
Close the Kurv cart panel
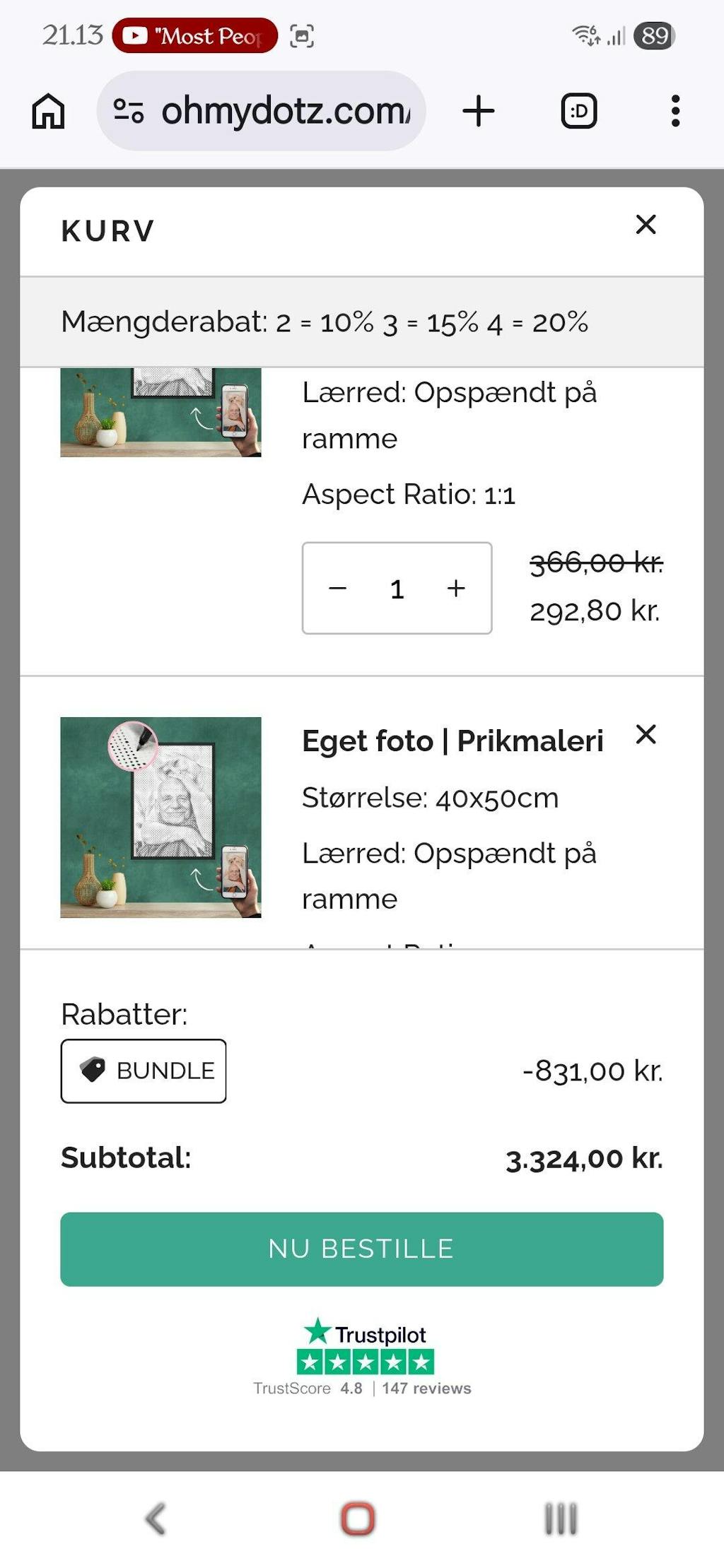(x=646, y=225)
